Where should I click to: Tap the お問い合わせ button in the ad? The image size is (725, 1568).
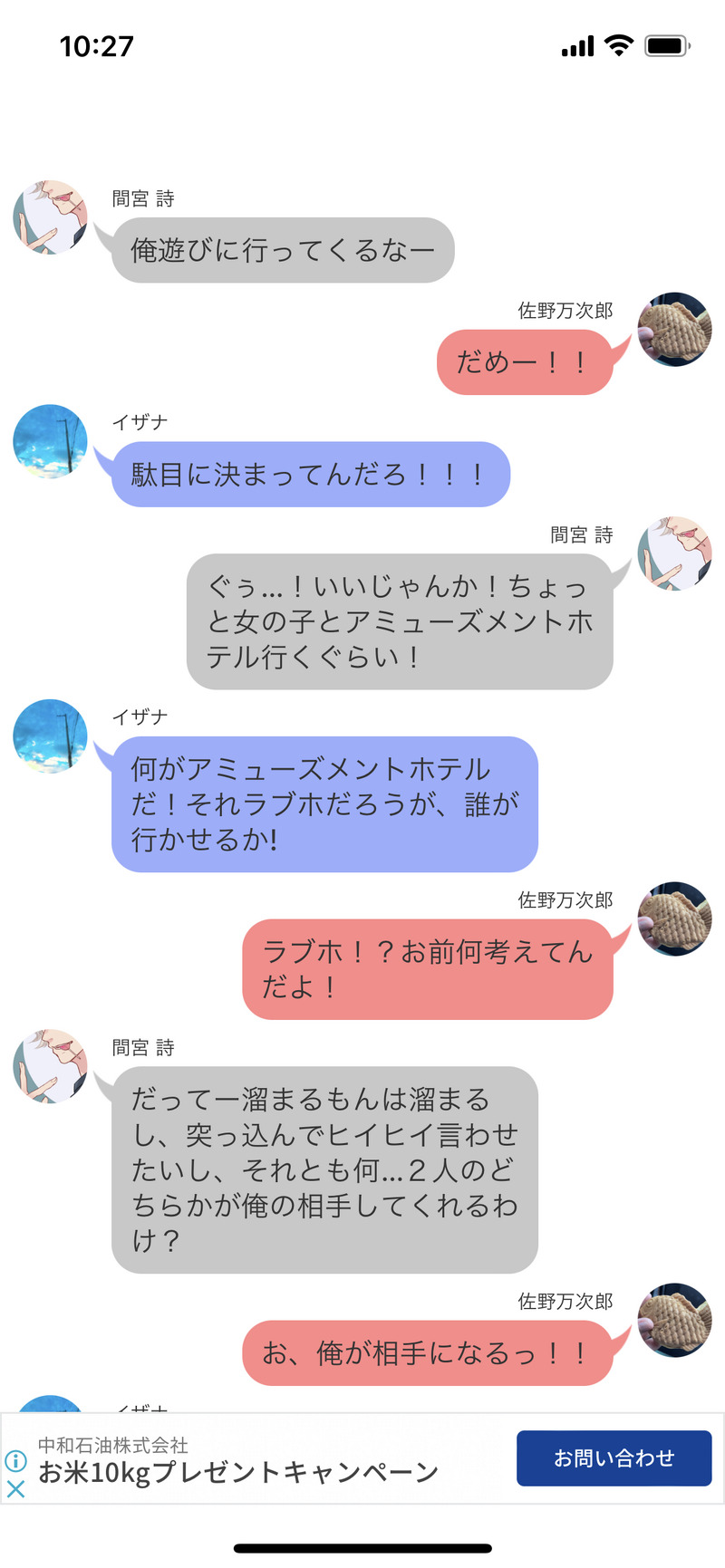(x=614, y=1457)
